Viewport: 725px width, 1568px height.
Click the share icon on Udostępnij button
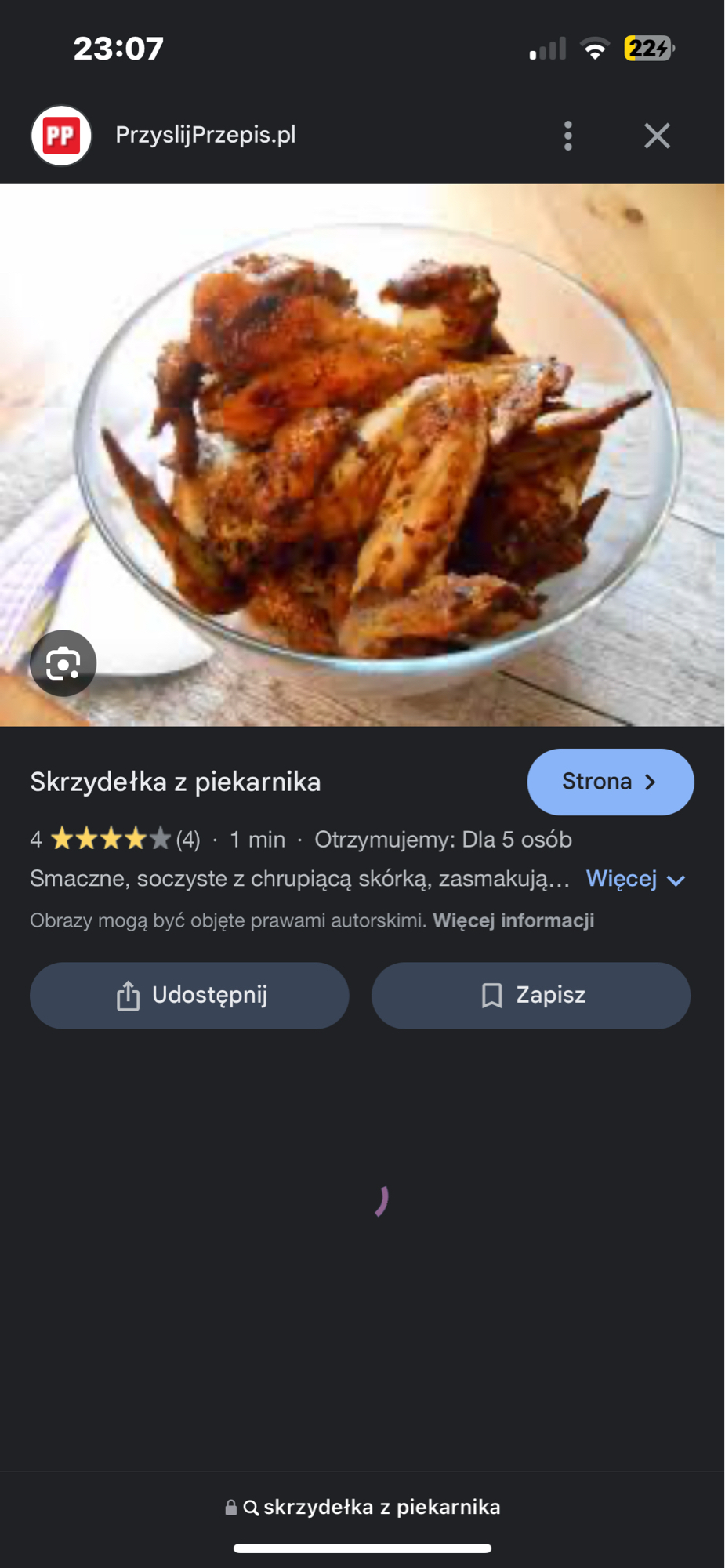point(128,995)
